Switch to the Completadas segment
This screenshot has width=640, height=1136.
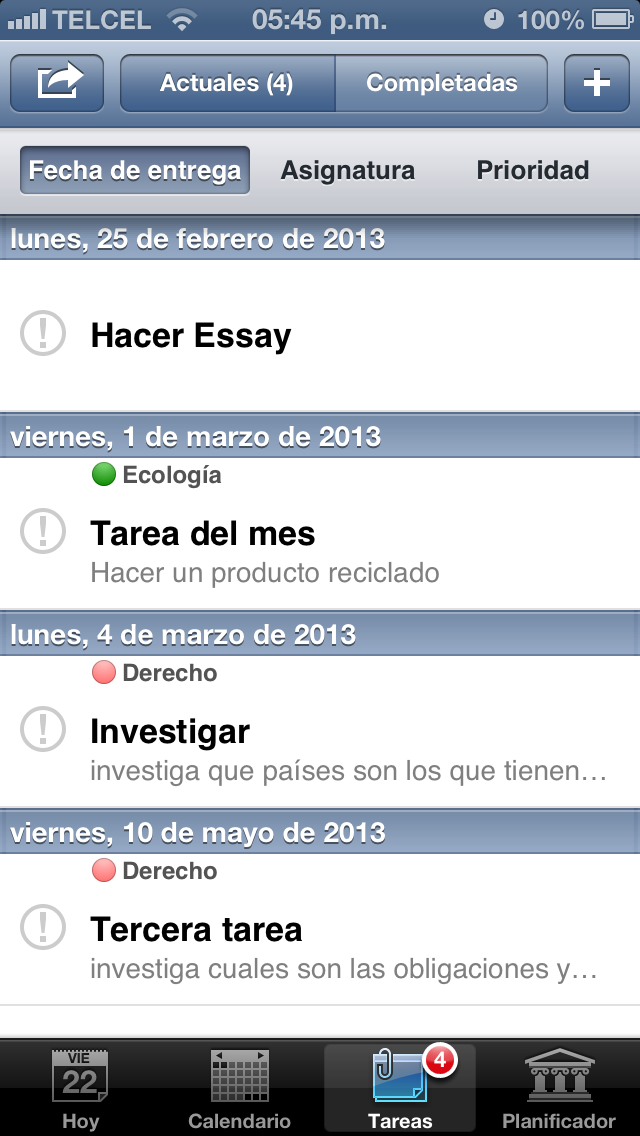441,83
